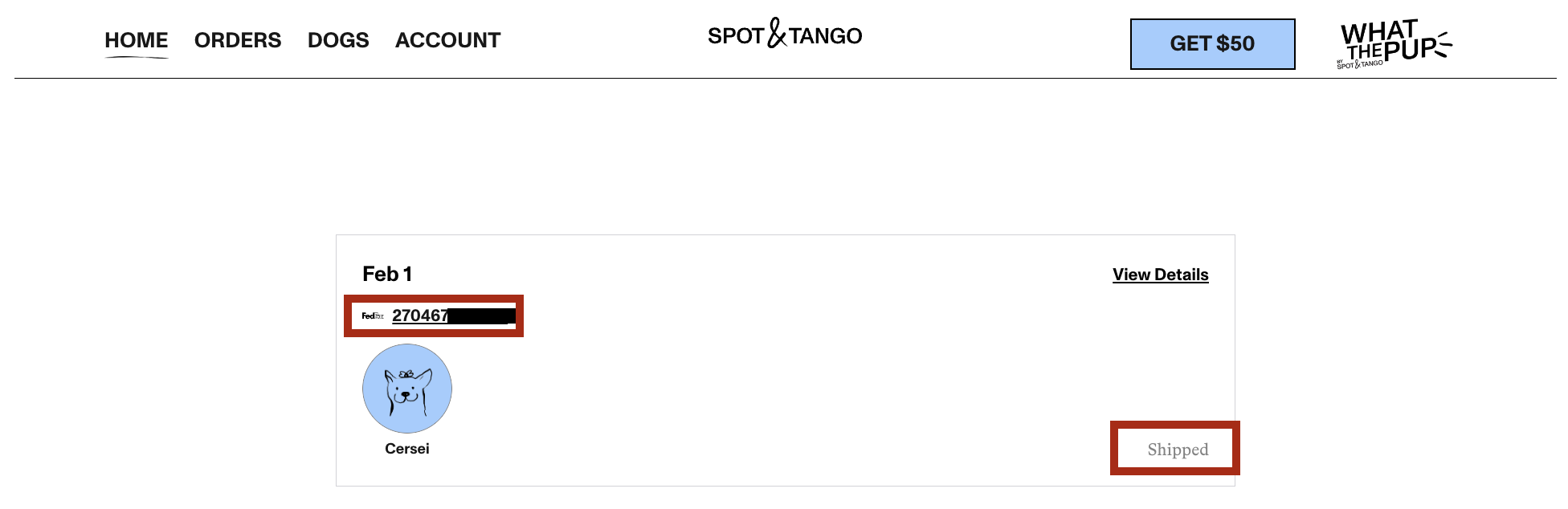The width and height of the screenshot is (1568, 509).
Task: Switch to the Dogs page
Action: 338,40
